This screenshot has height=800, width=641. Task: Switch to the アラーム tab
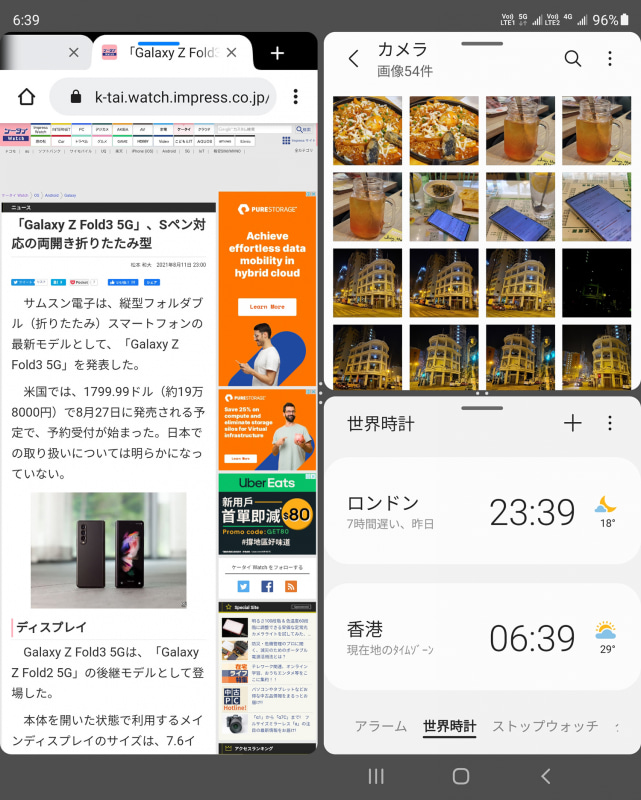tap(380, 726)
